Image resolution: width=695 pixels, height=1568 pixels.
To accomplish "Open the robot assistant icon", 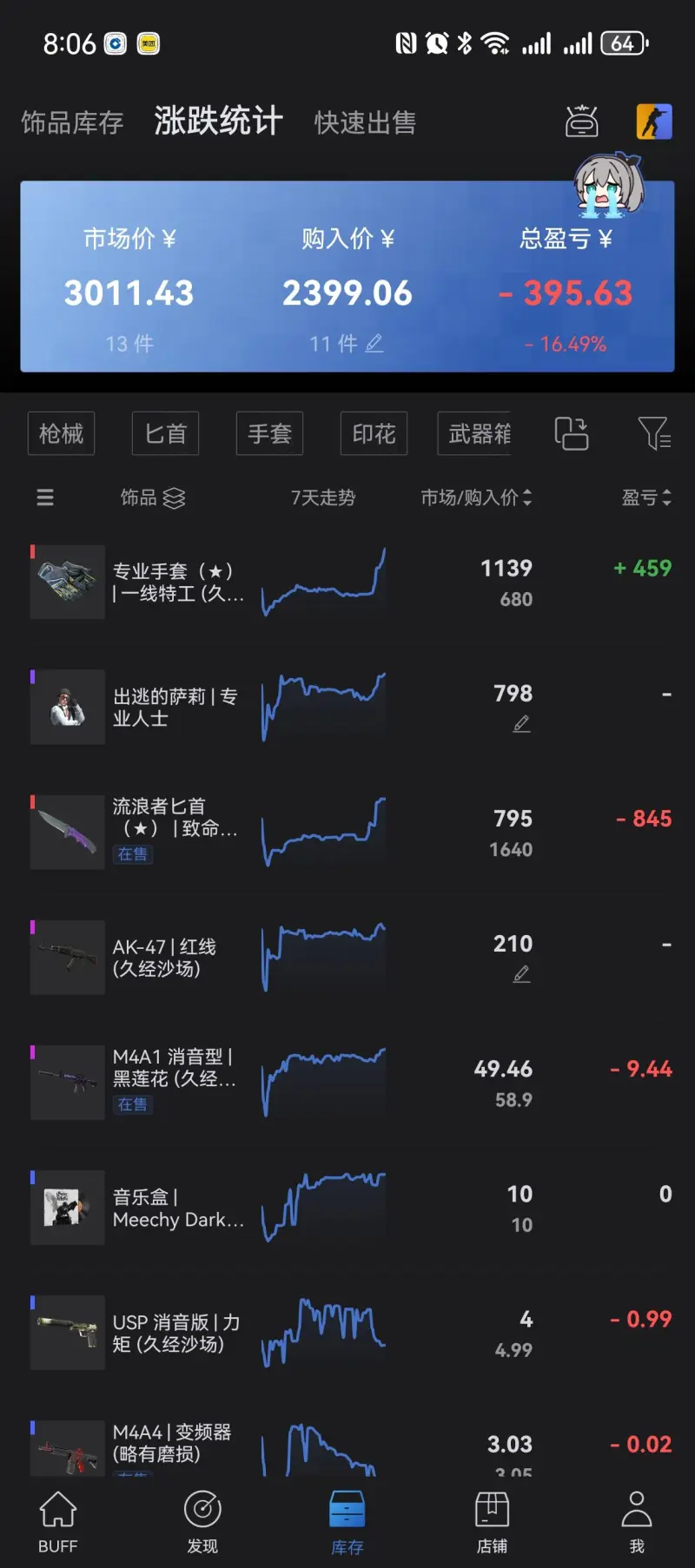I will [x=581, y=122].
